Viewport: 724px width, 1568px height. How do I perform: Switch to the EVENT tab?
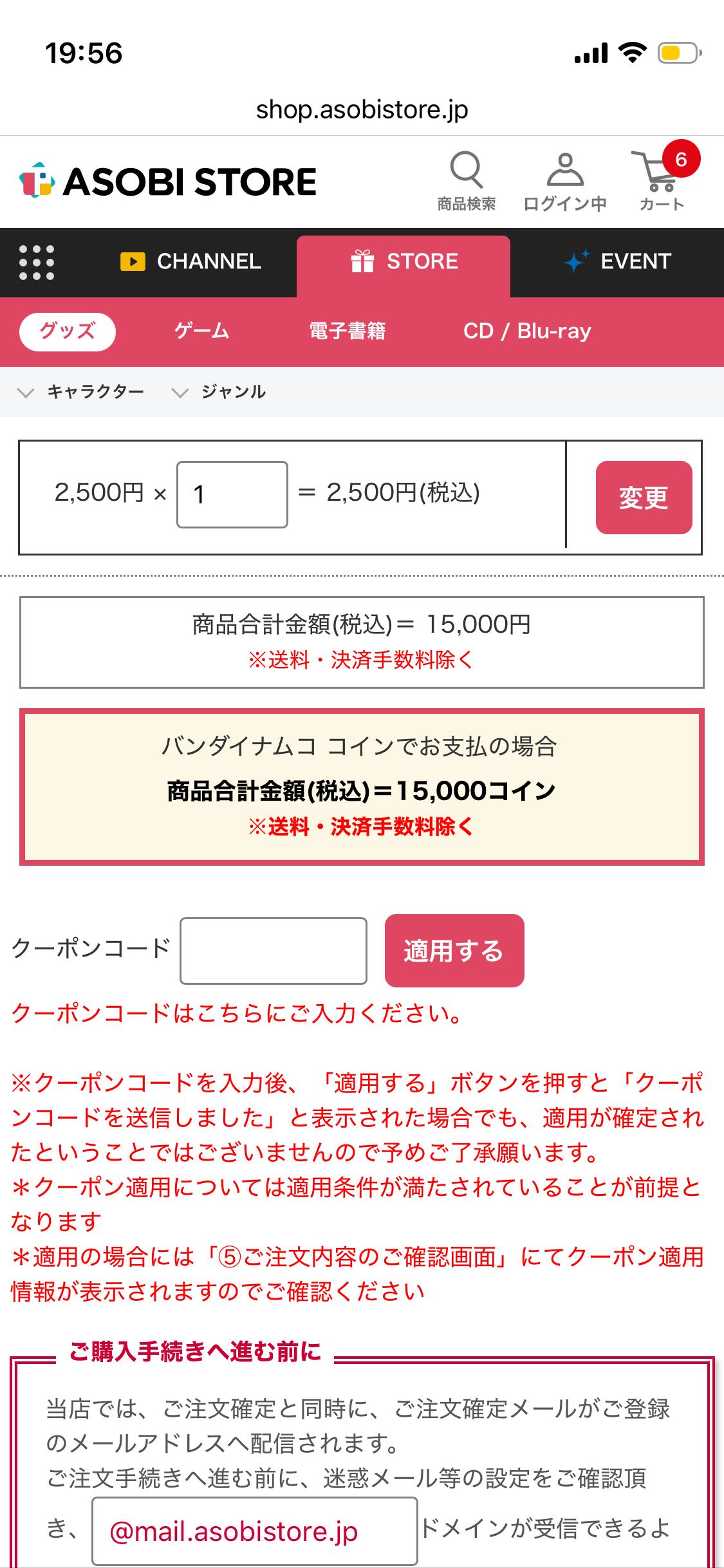(x=617, y=261)
